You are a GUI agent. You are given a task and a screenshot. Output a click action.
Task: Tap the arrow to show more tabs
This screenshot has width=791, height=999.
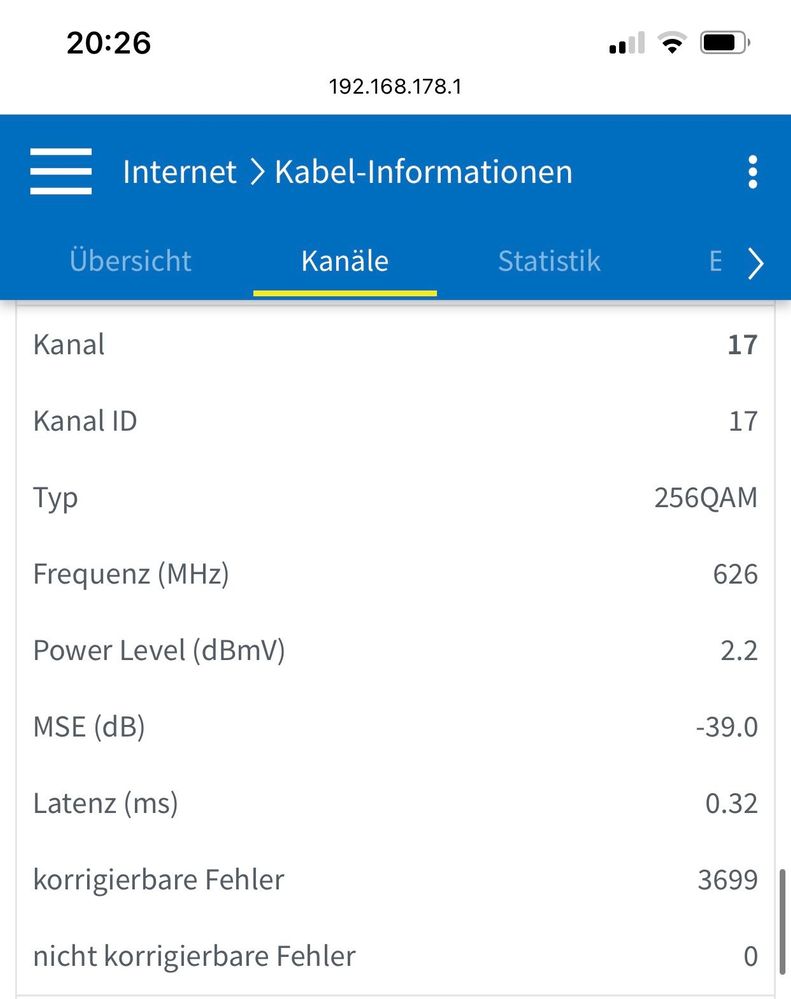(x=756, y=263)
